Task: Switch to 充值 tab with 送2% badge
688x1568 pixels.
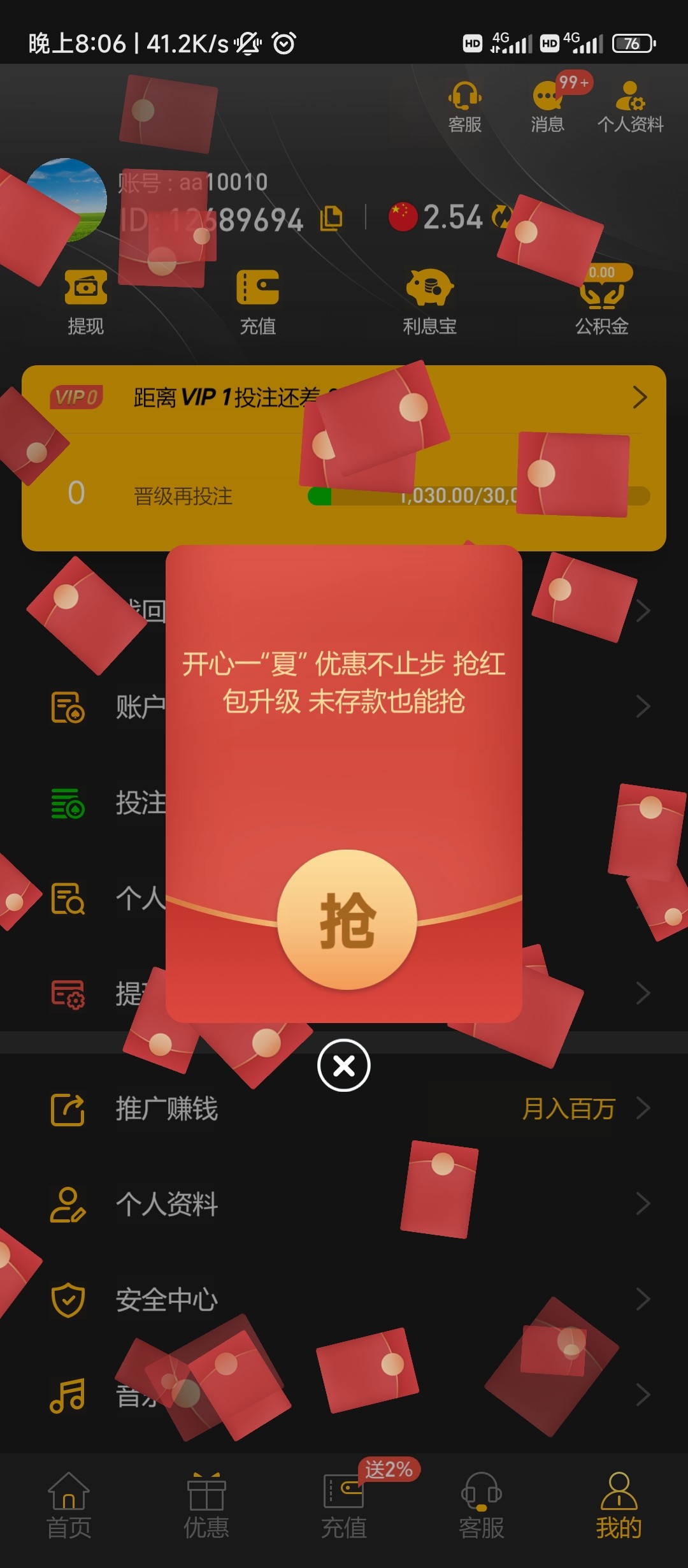Action: click(344, 1505)
